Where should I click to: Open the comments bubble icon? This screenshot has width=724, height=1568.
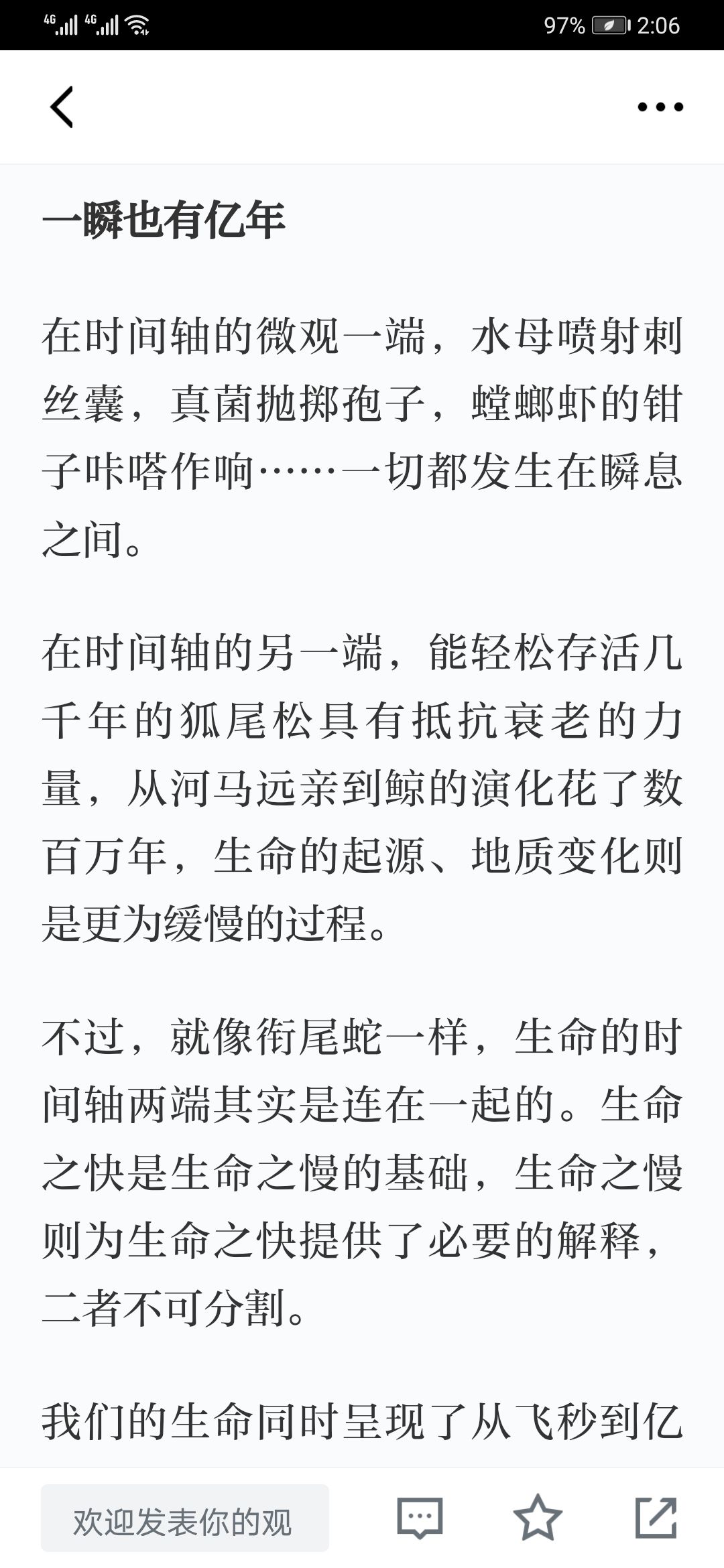point(420,1517)
